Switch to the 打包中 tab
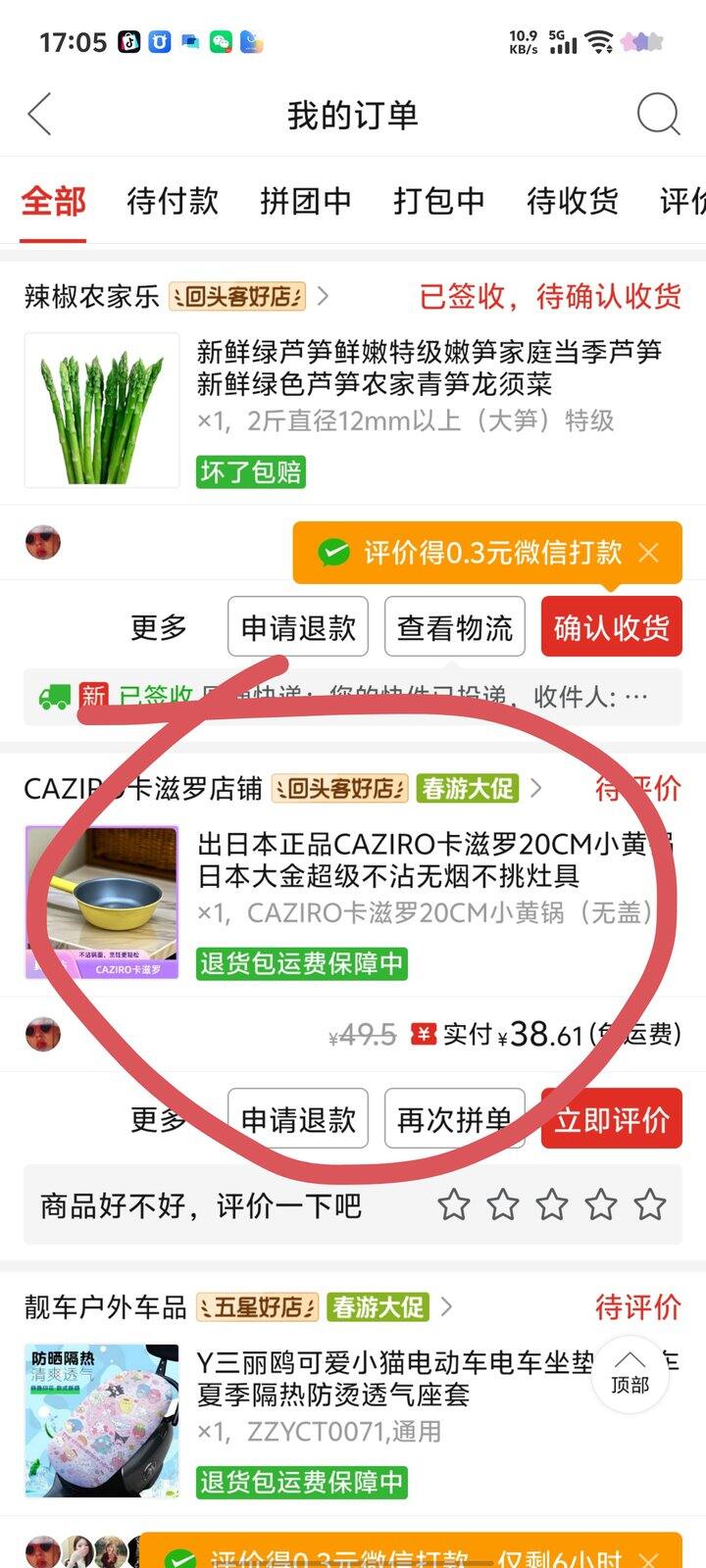 [438, 201]
